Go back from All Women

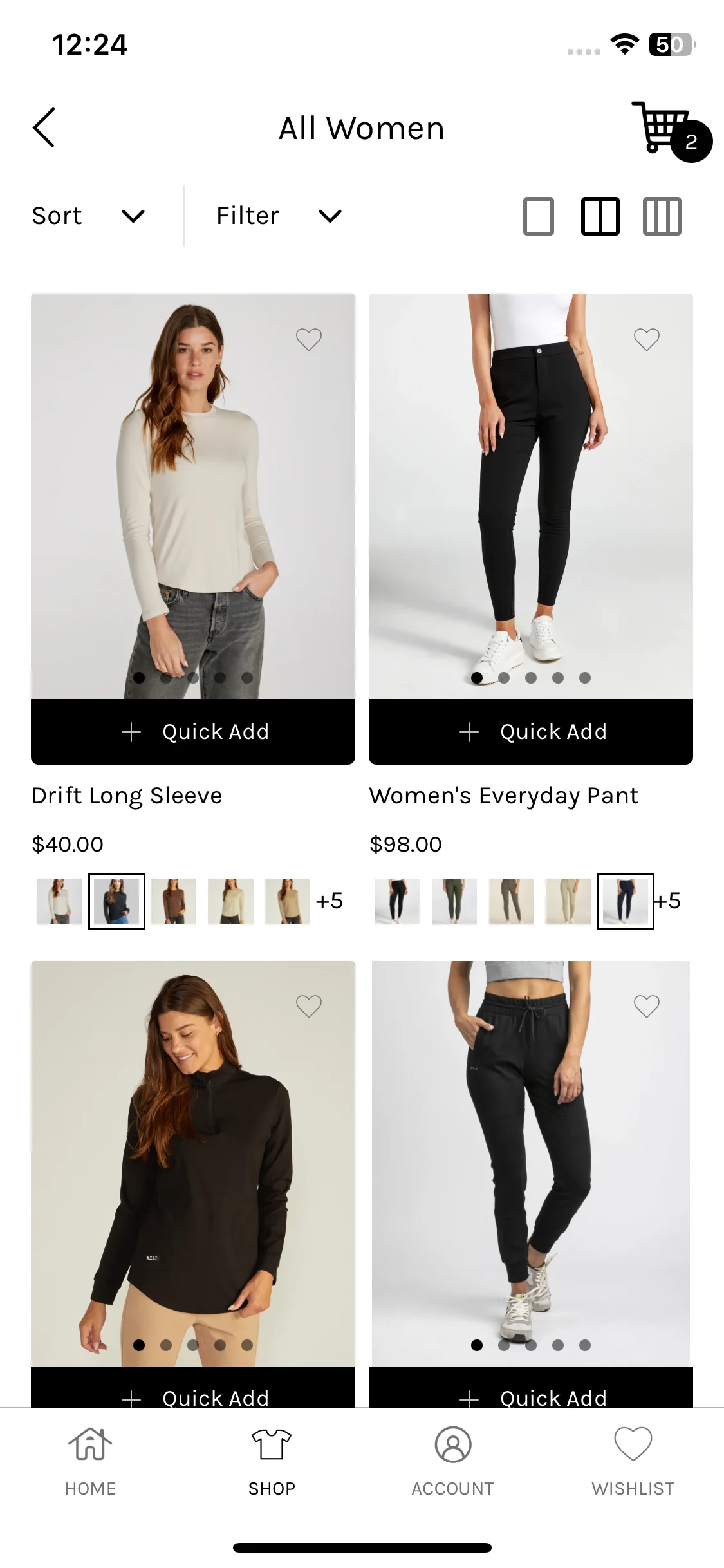tap(44, 127)
